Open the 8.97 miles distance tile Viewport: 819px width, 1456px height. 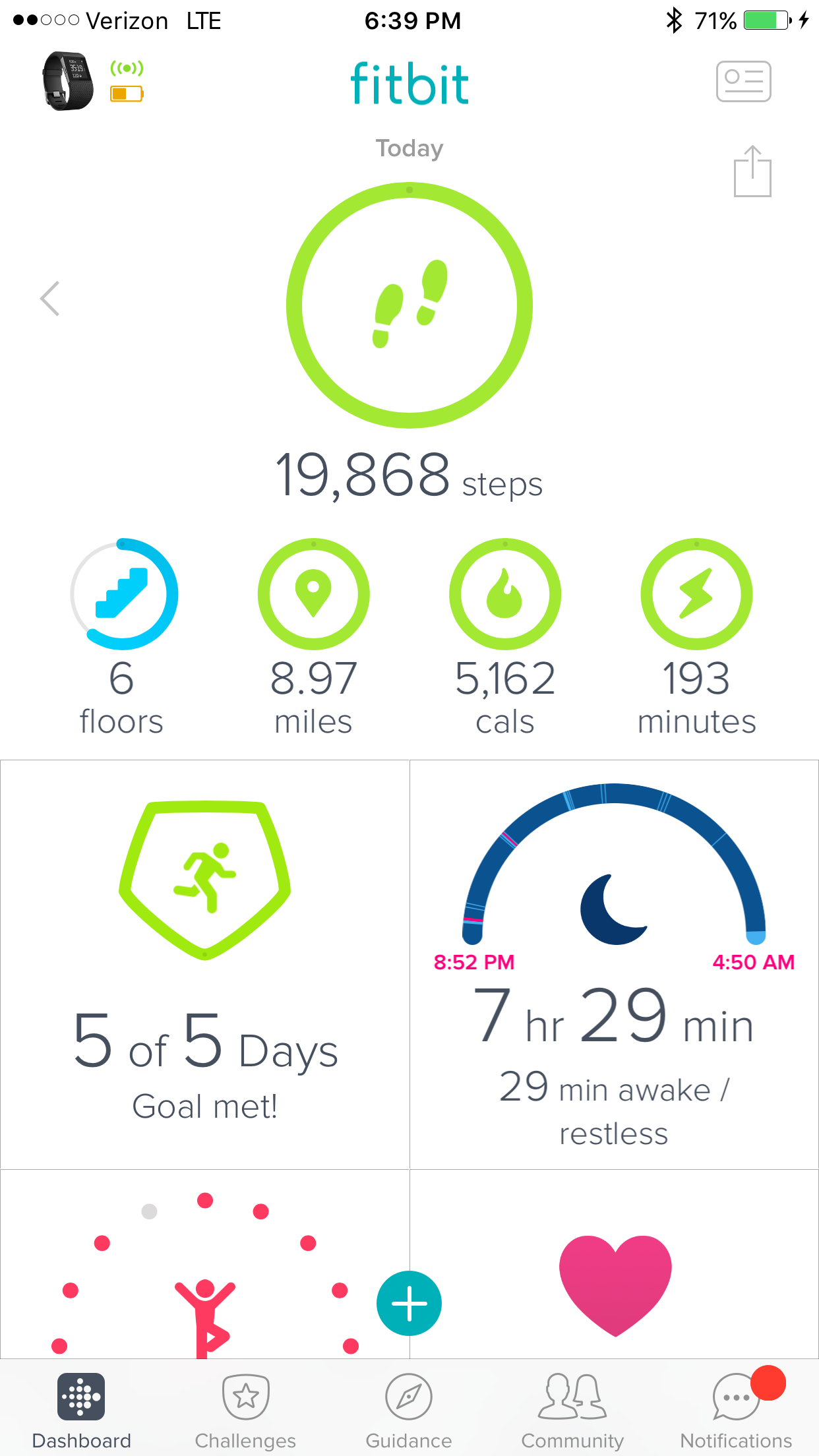314,594
